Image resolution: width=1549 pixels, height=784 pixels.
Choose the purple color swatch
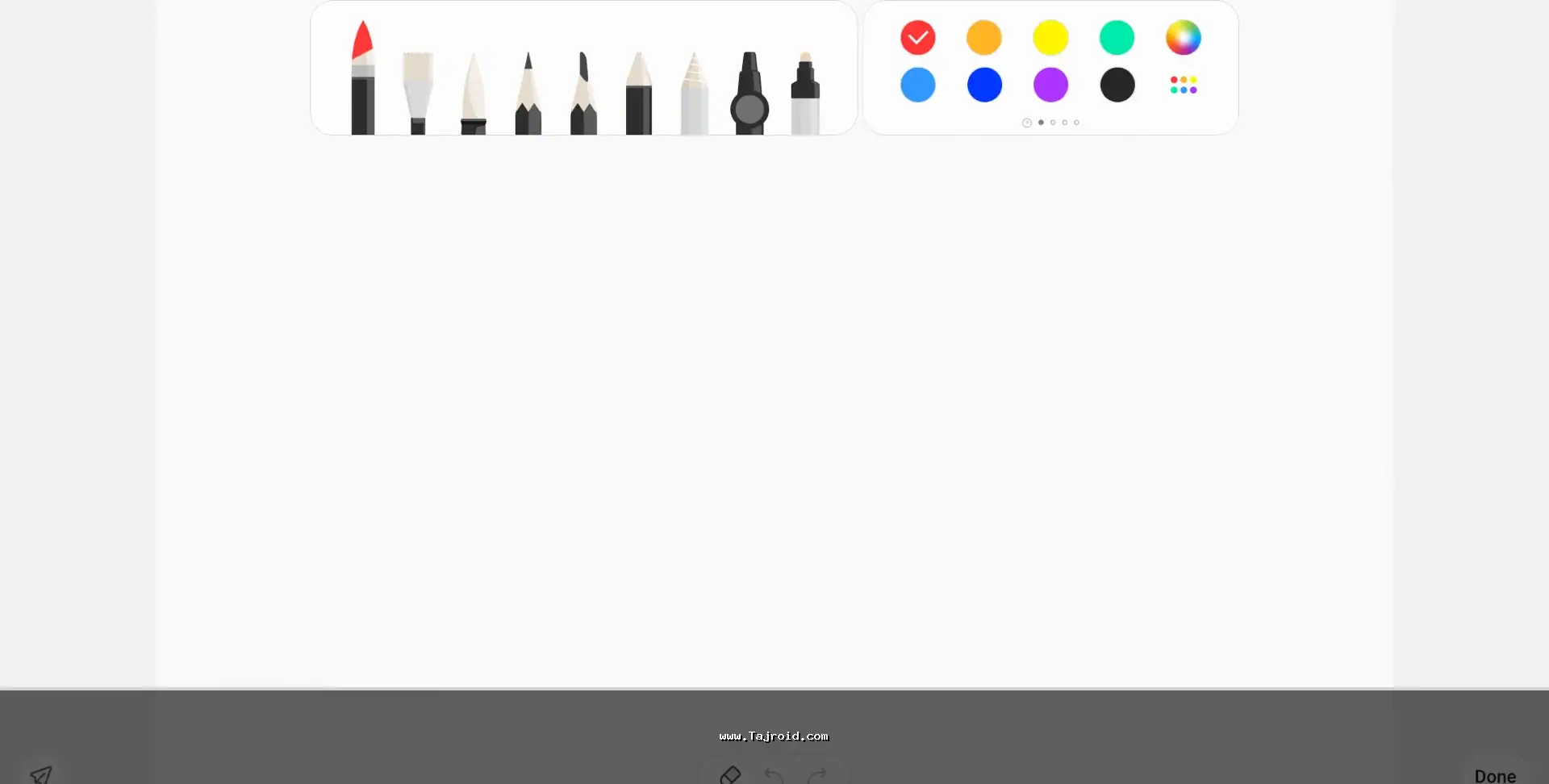1050,85
